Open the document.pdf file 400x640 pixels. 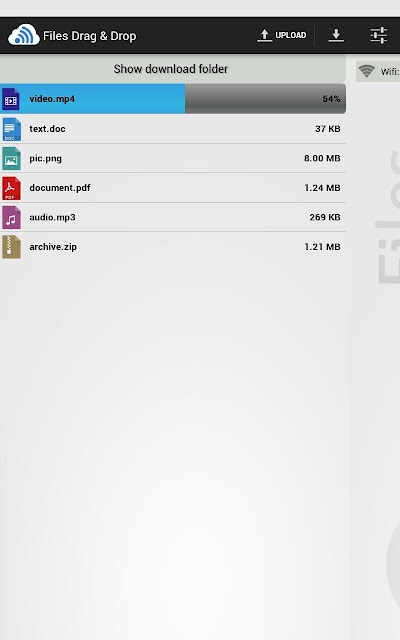coord(173,188)
